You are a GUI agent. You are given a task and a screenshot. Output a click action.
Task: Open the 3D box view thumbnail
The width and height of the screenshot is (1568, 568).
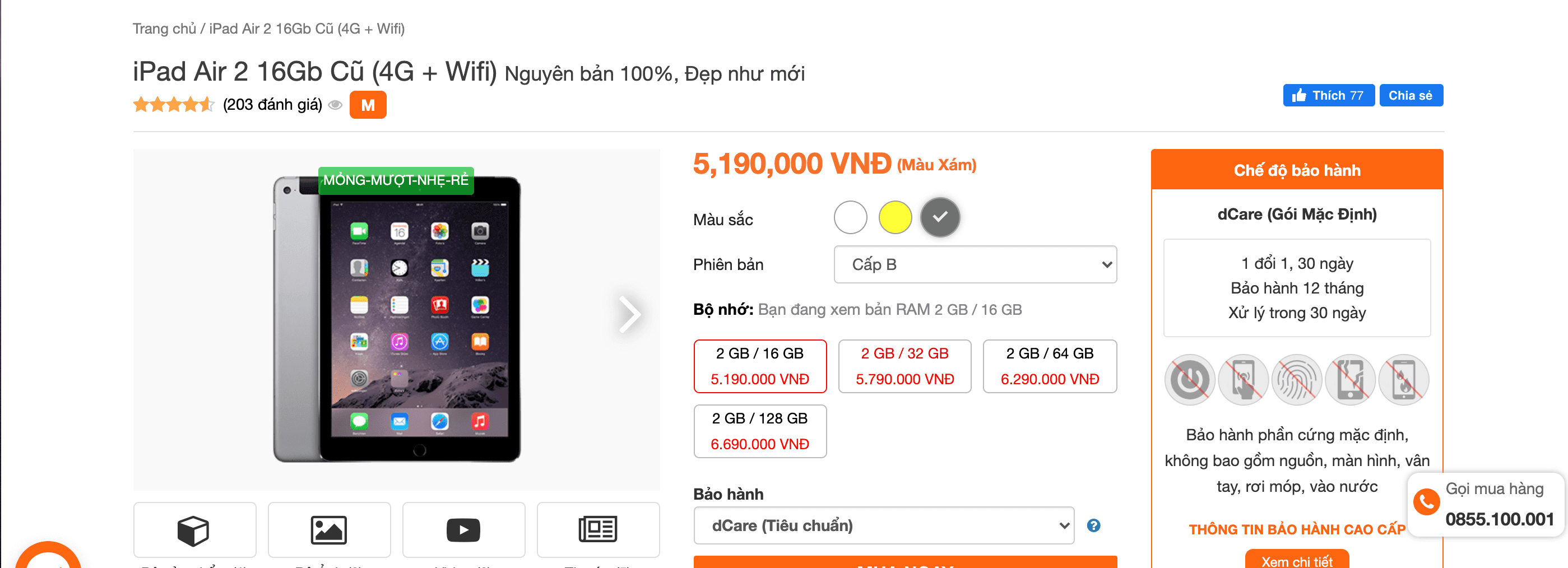pos(194,530)
